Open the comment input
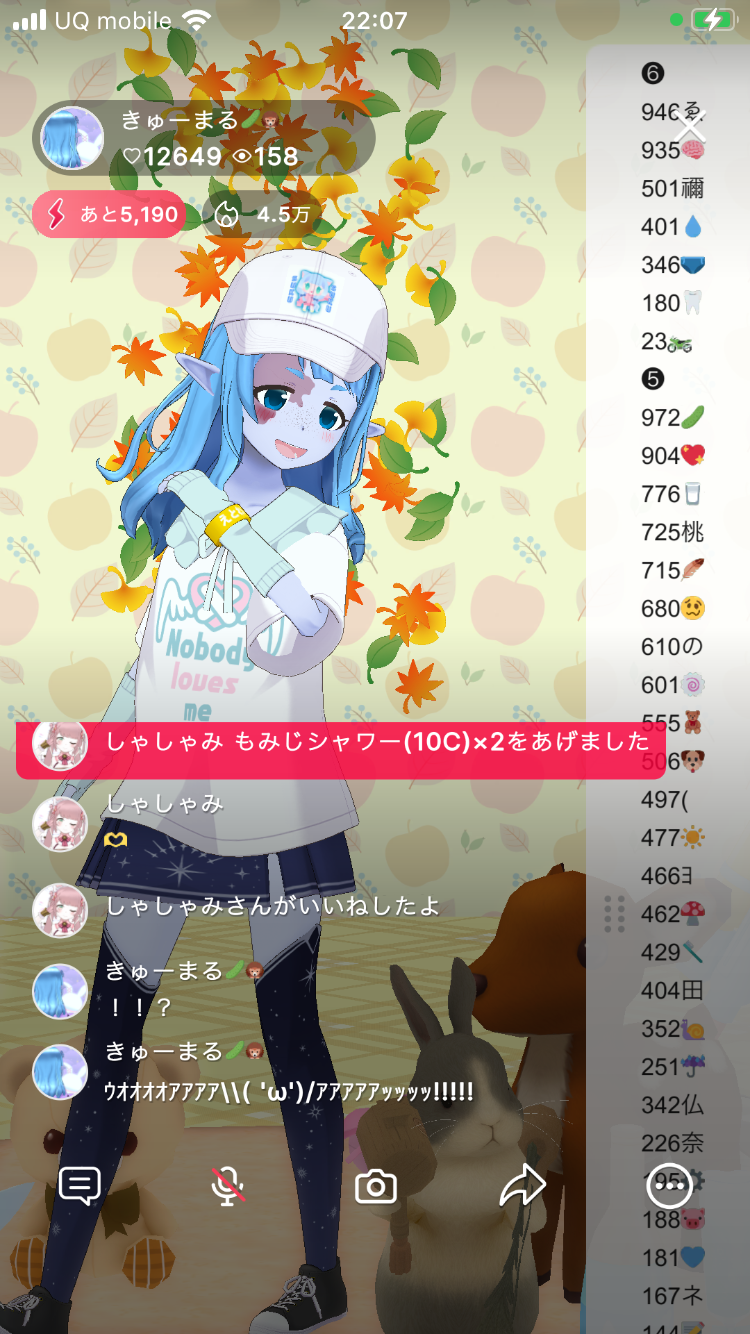750x1334 pixels. tap(80, 1186)
